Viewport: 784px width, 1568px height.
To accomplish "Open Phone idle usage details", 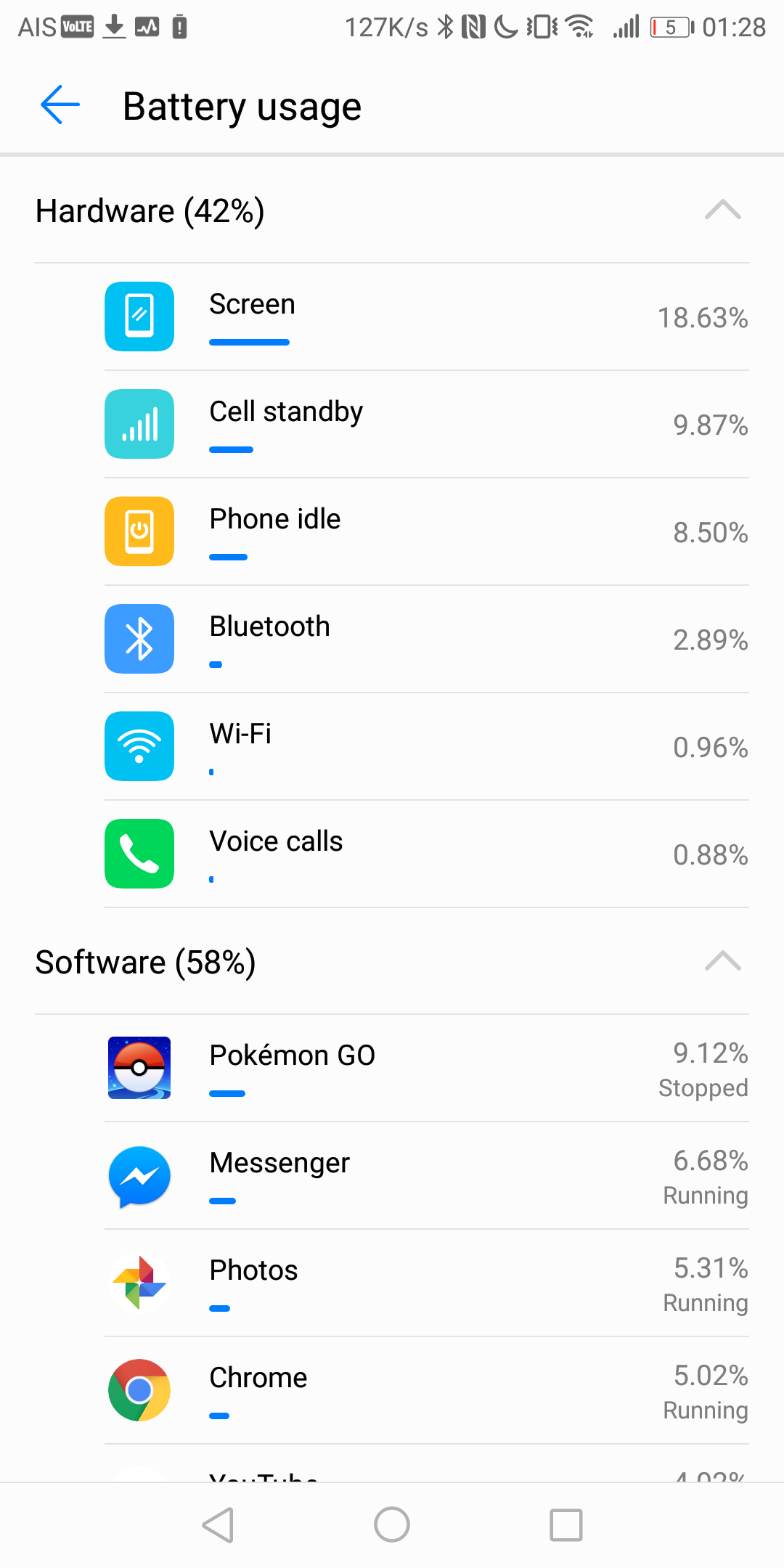I will (427, 532).
